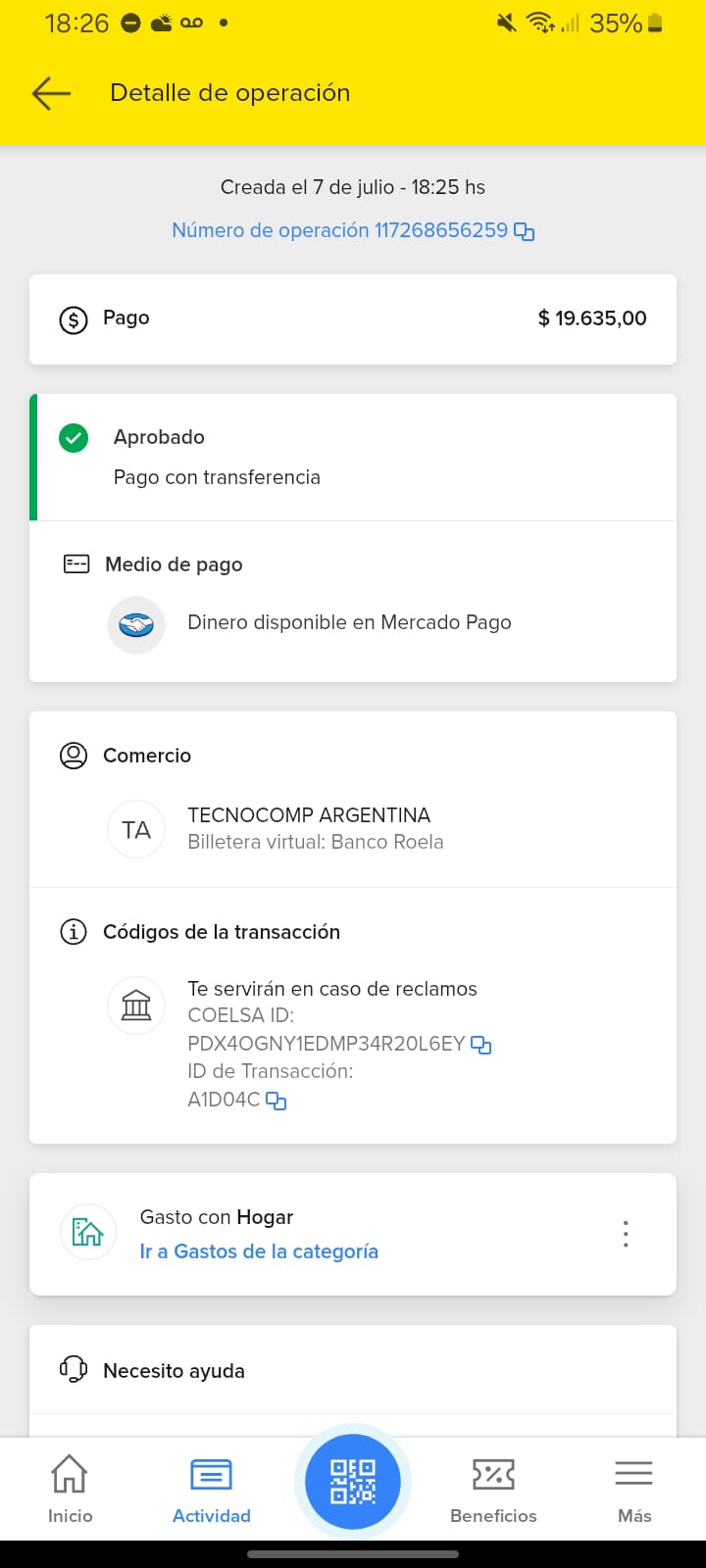Copy the Número de operación

[525, 232]
